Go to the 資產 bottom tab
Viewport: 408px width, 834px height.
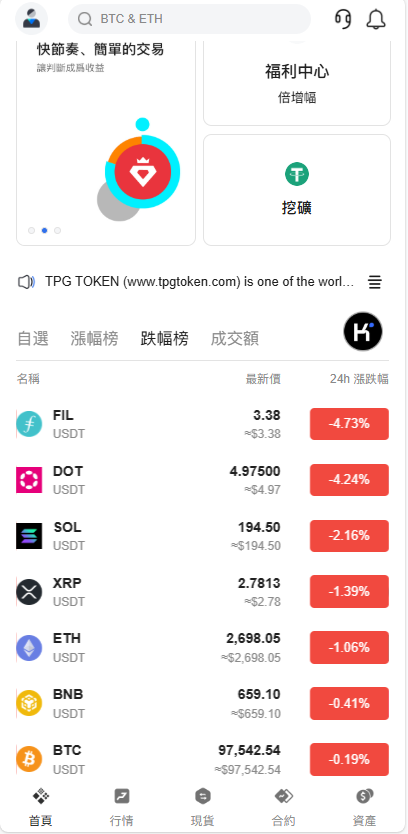pos(364,807)
